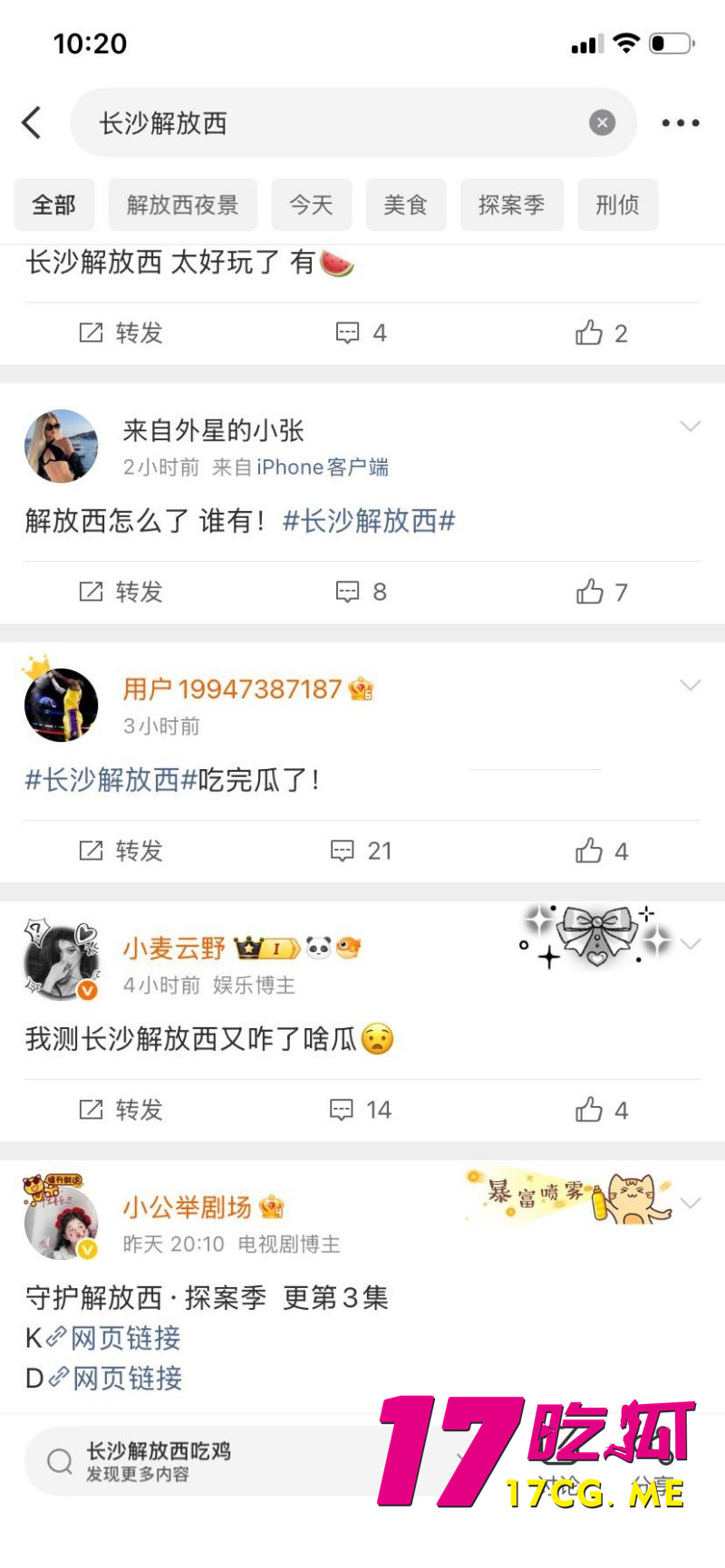Clear the search box with the x icon
The height and width of the screenshot is (1568, 725).
[601, 123]
